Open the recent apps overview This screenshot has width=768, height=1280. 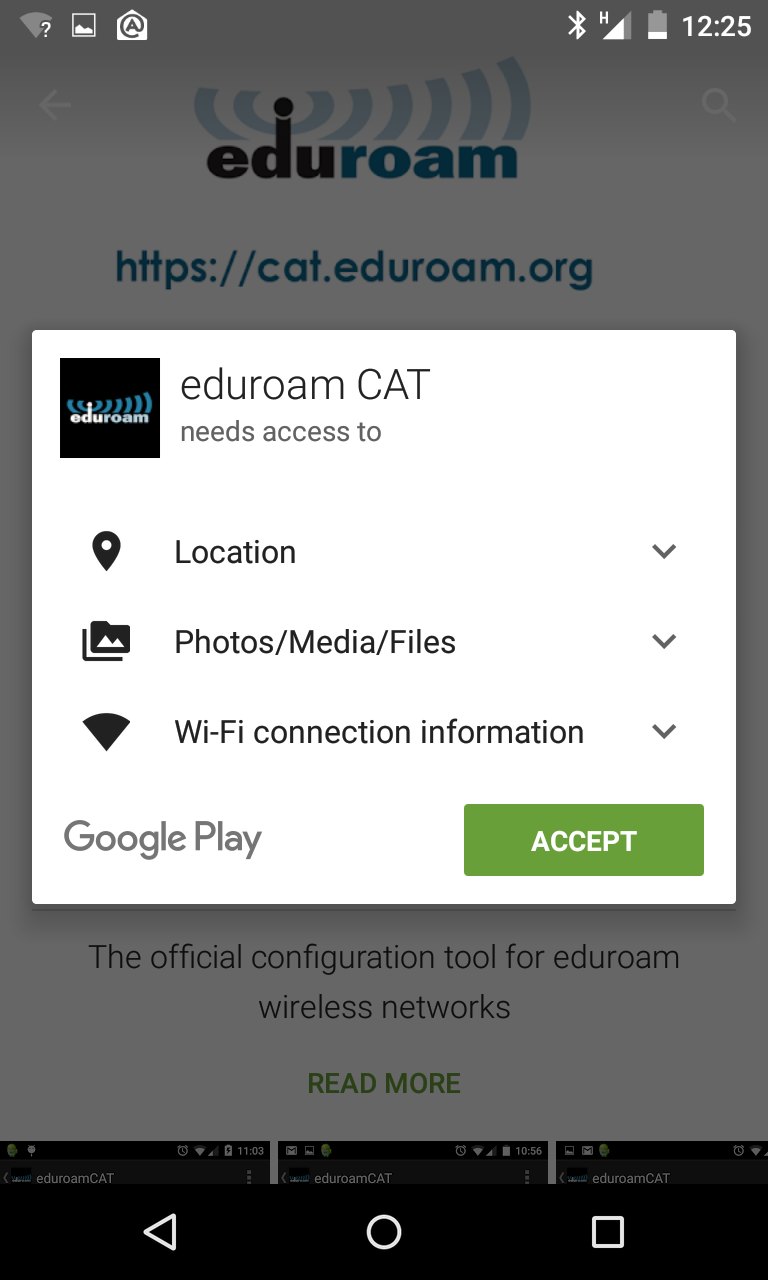coord(608,1232)
